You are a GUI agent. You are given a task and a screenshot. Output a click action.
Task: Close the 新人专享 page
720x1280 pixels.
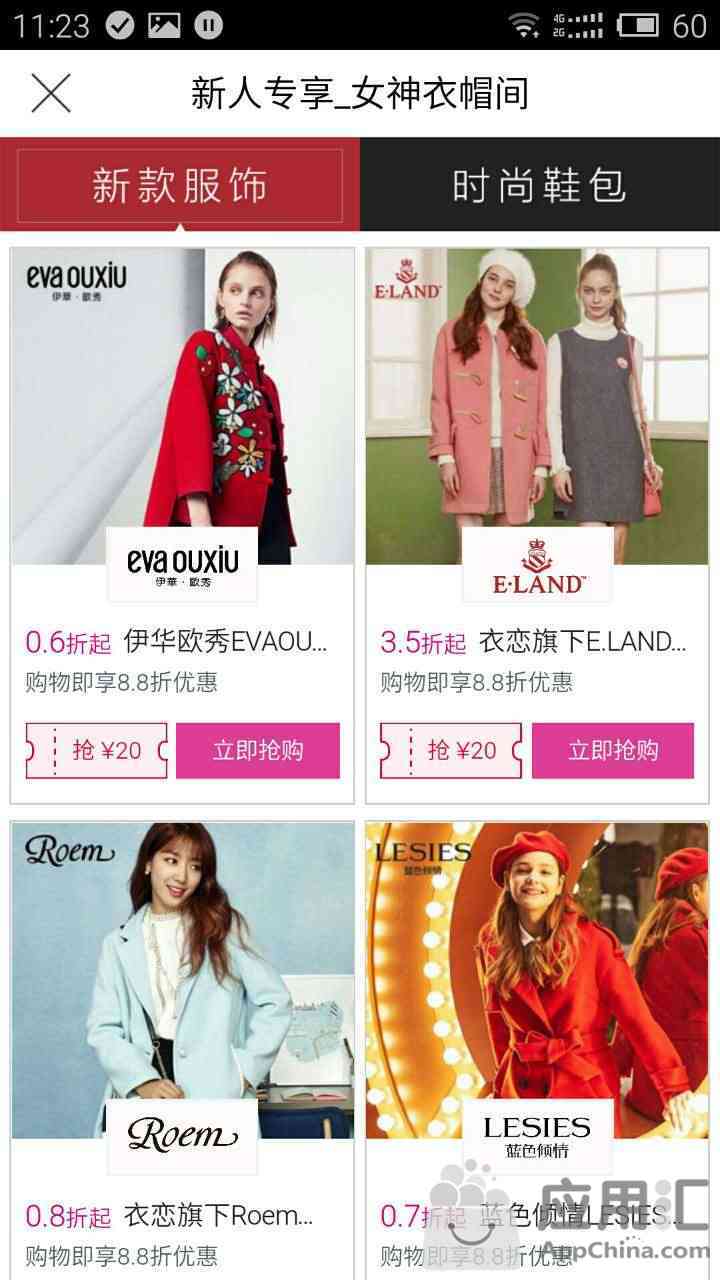click(50, 94)
